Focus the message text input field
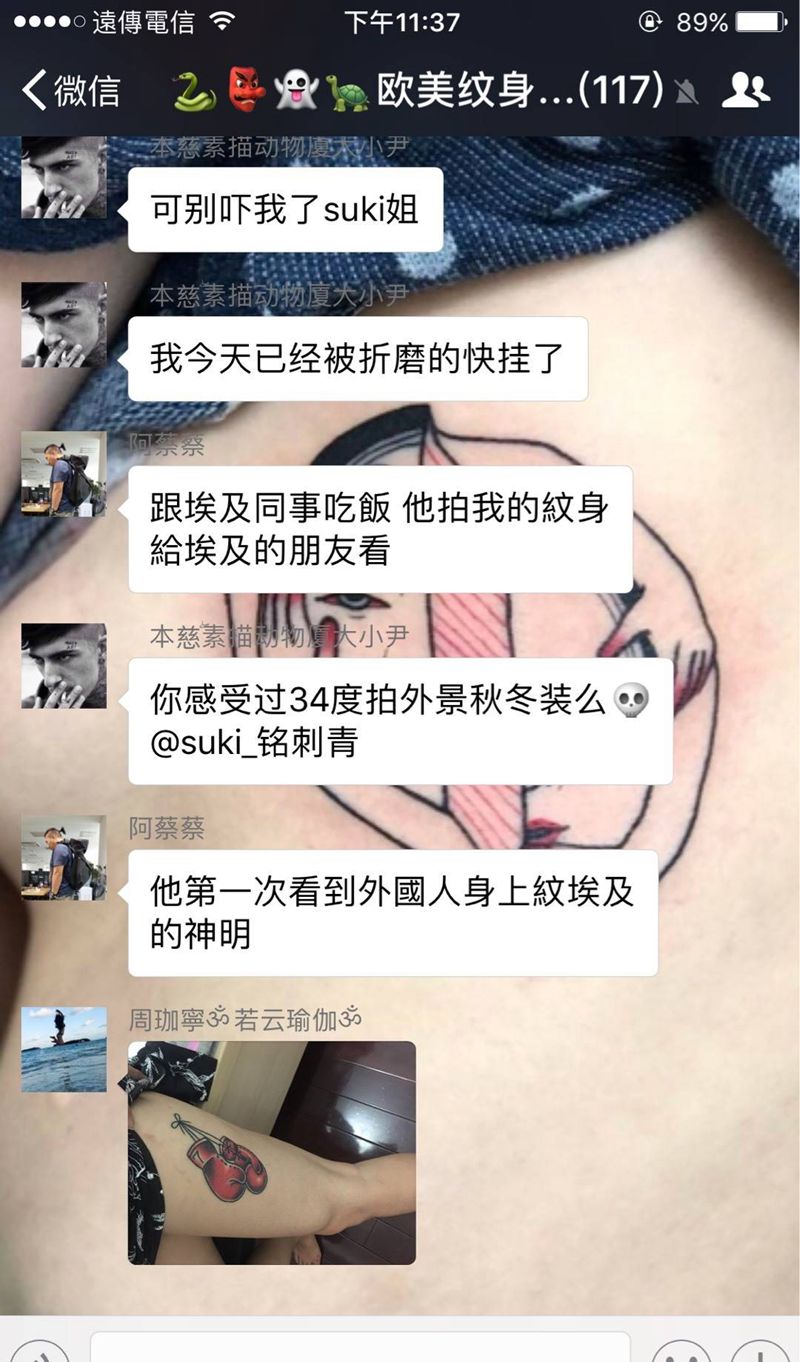This screenshot has width=800, height=1362. [360, 1348]
